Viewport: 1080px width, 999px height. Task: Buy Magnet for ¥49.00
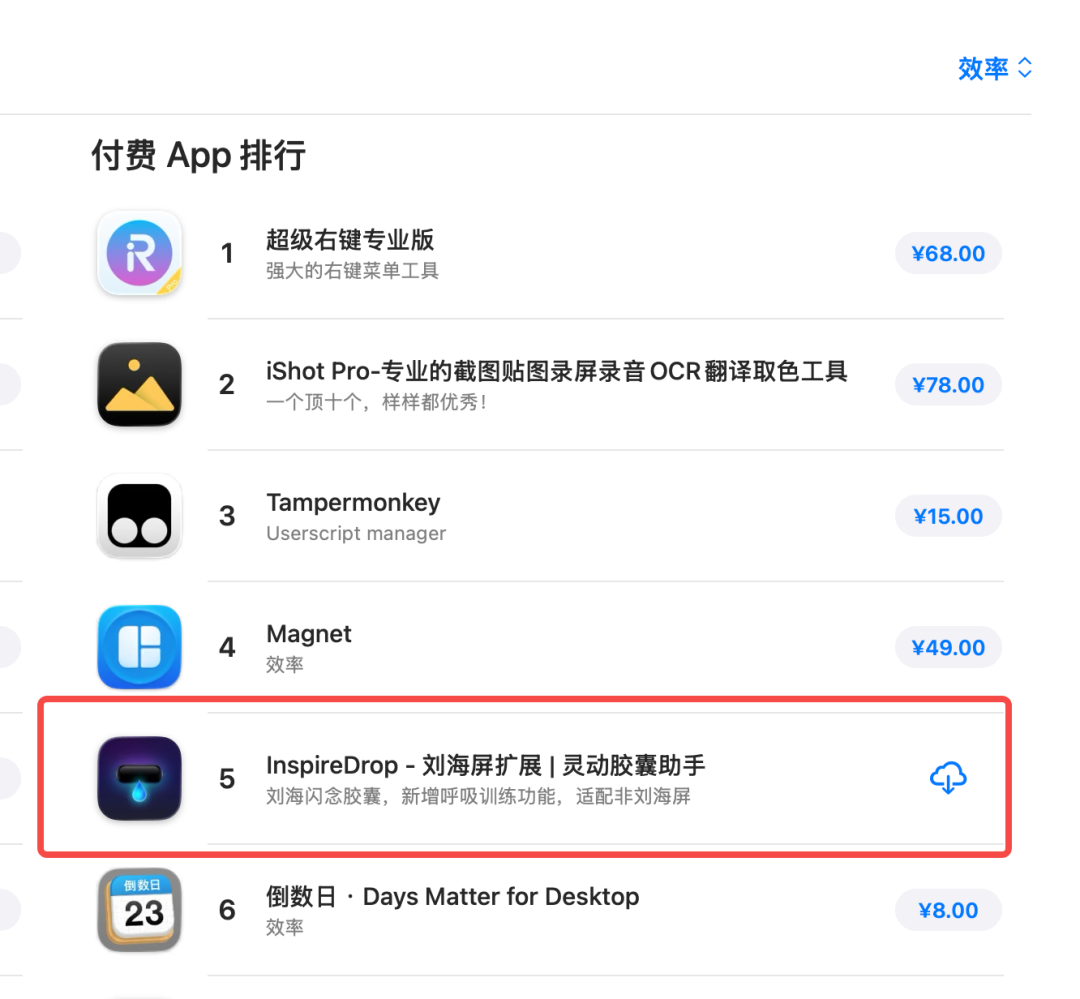coord(948,647)
